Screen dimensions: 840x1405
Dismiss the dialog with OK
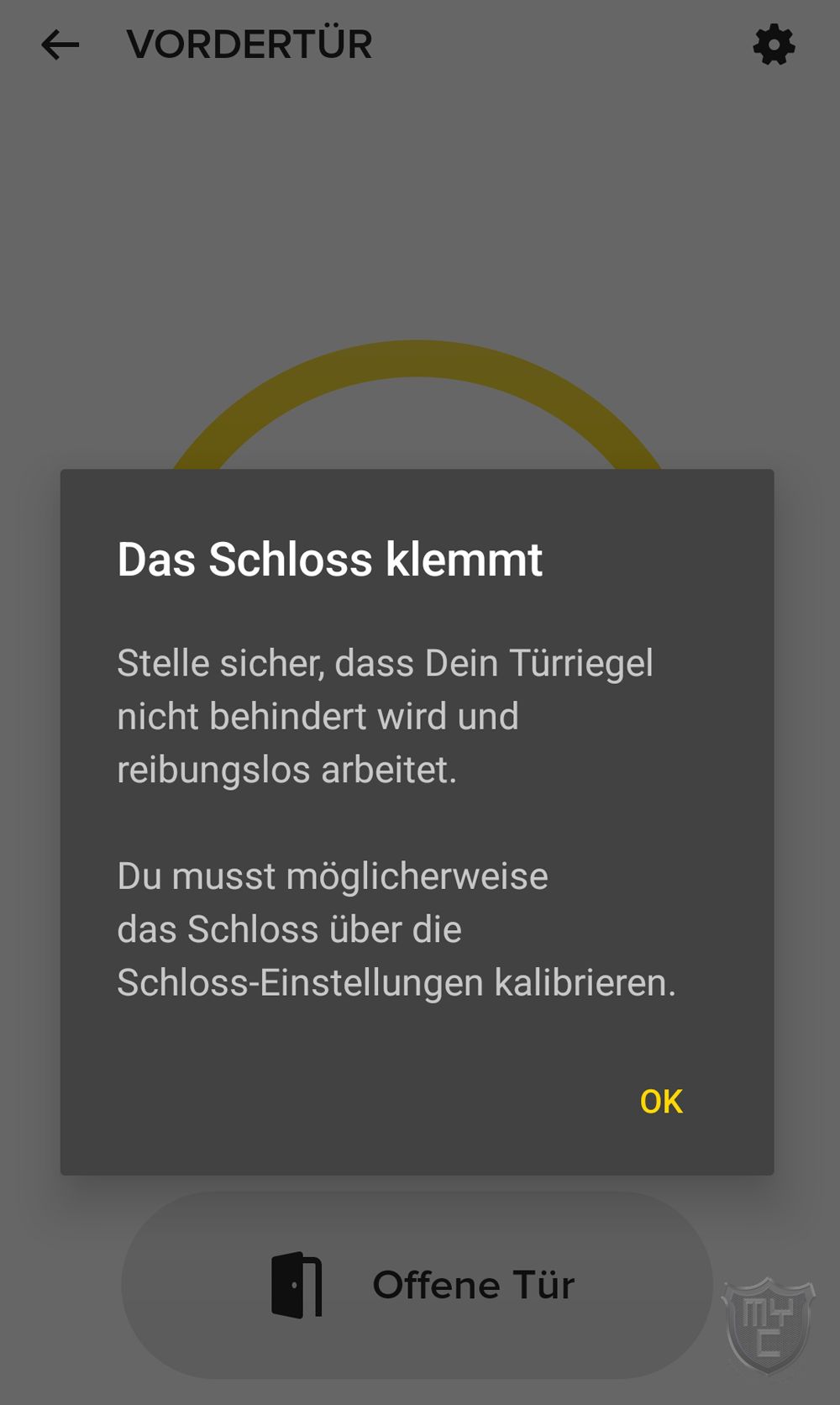pos(661,1102)
